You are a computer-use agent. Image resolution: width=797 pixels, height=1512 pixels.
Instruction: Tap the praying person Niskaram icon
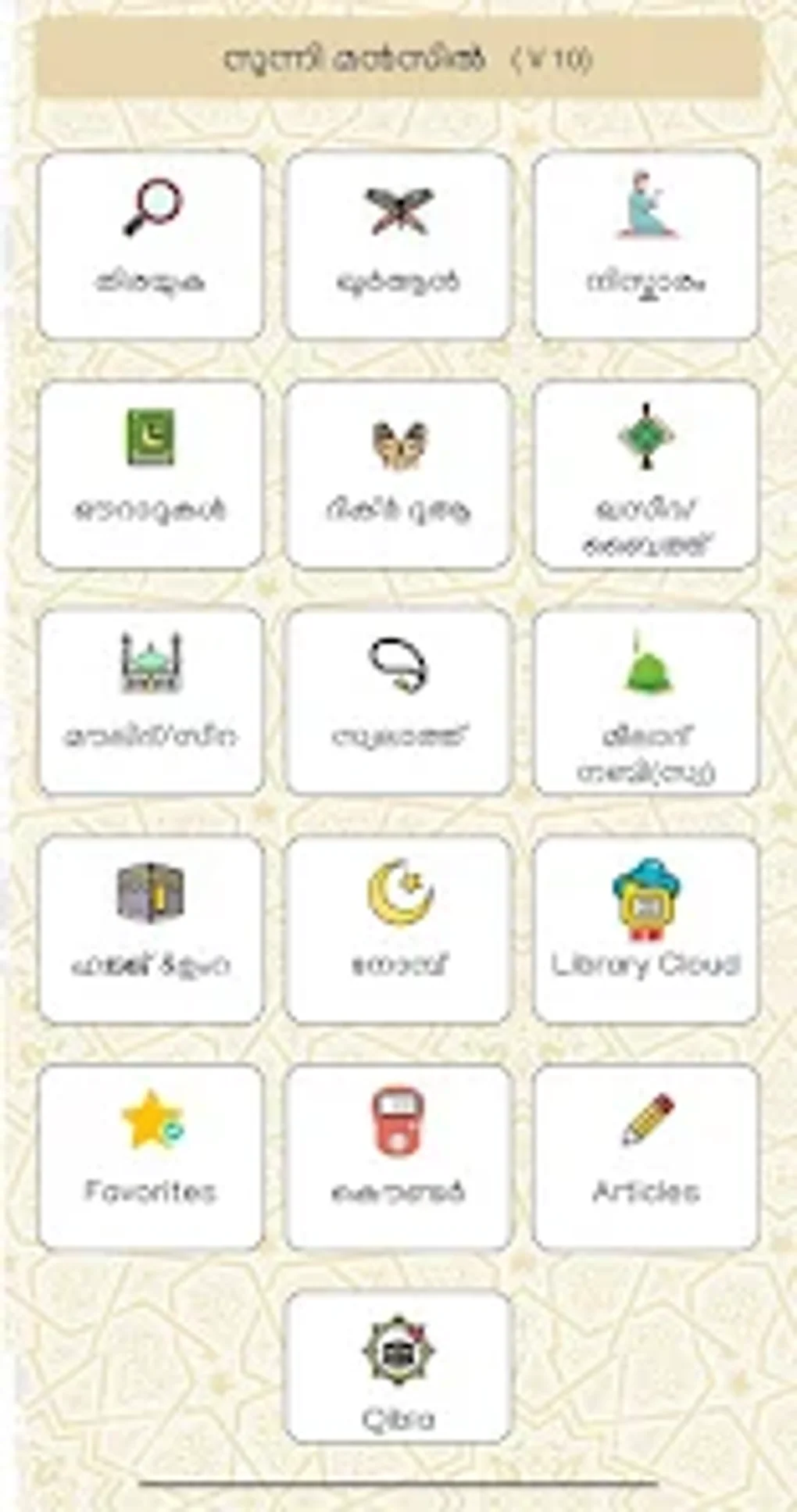(645, 207)
